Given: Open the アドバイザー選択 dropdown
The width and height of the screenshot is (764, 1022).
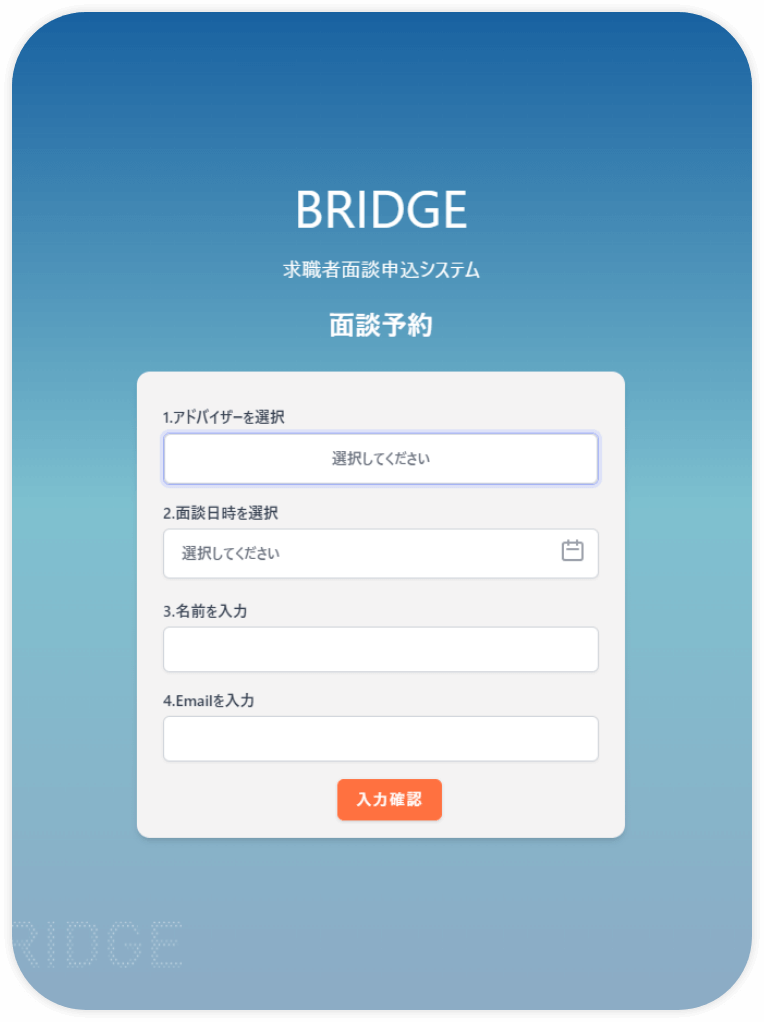Looking at the screenshot, I should 380,459.
